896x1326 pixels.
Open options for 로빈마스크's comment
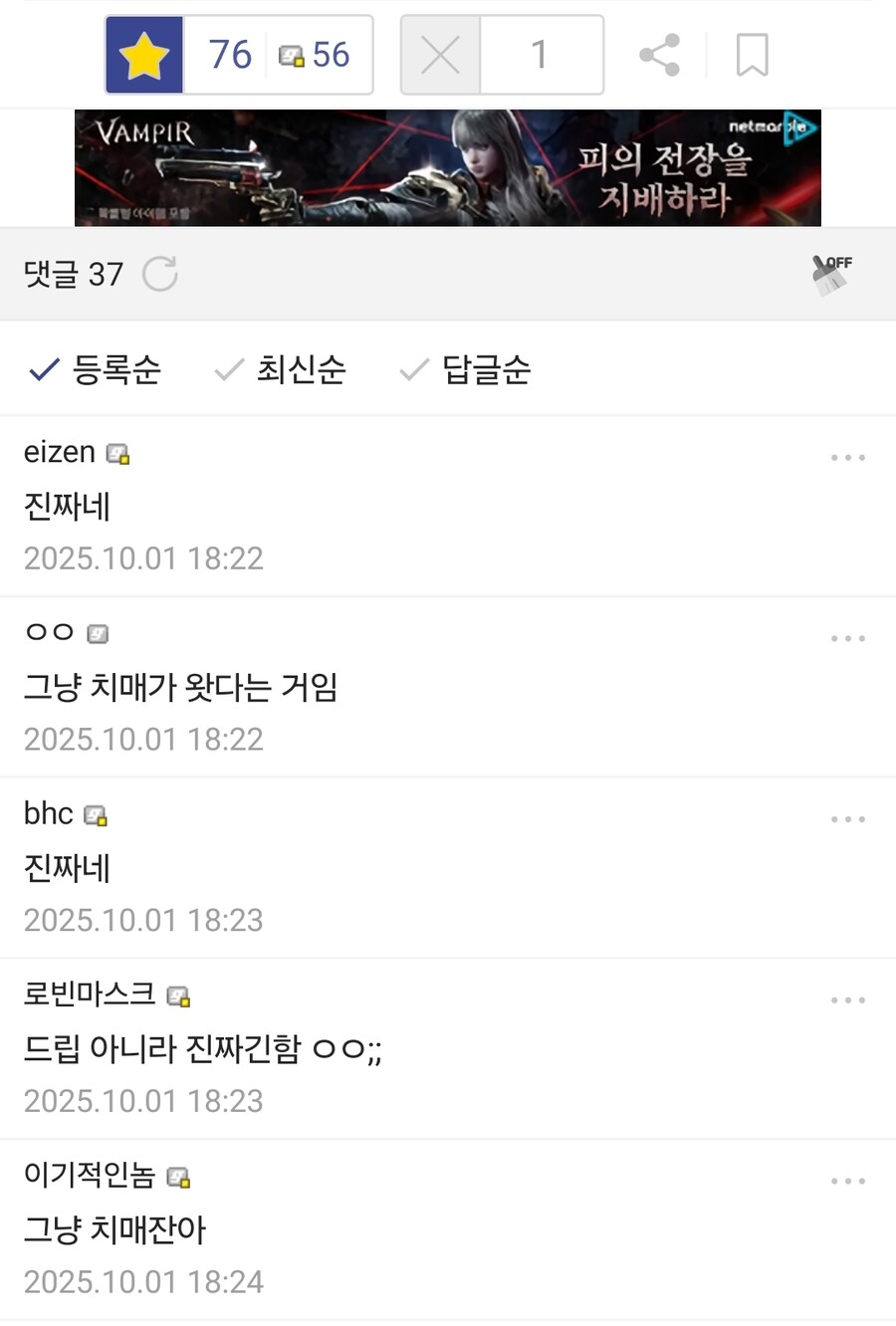tap(847, 1000)
